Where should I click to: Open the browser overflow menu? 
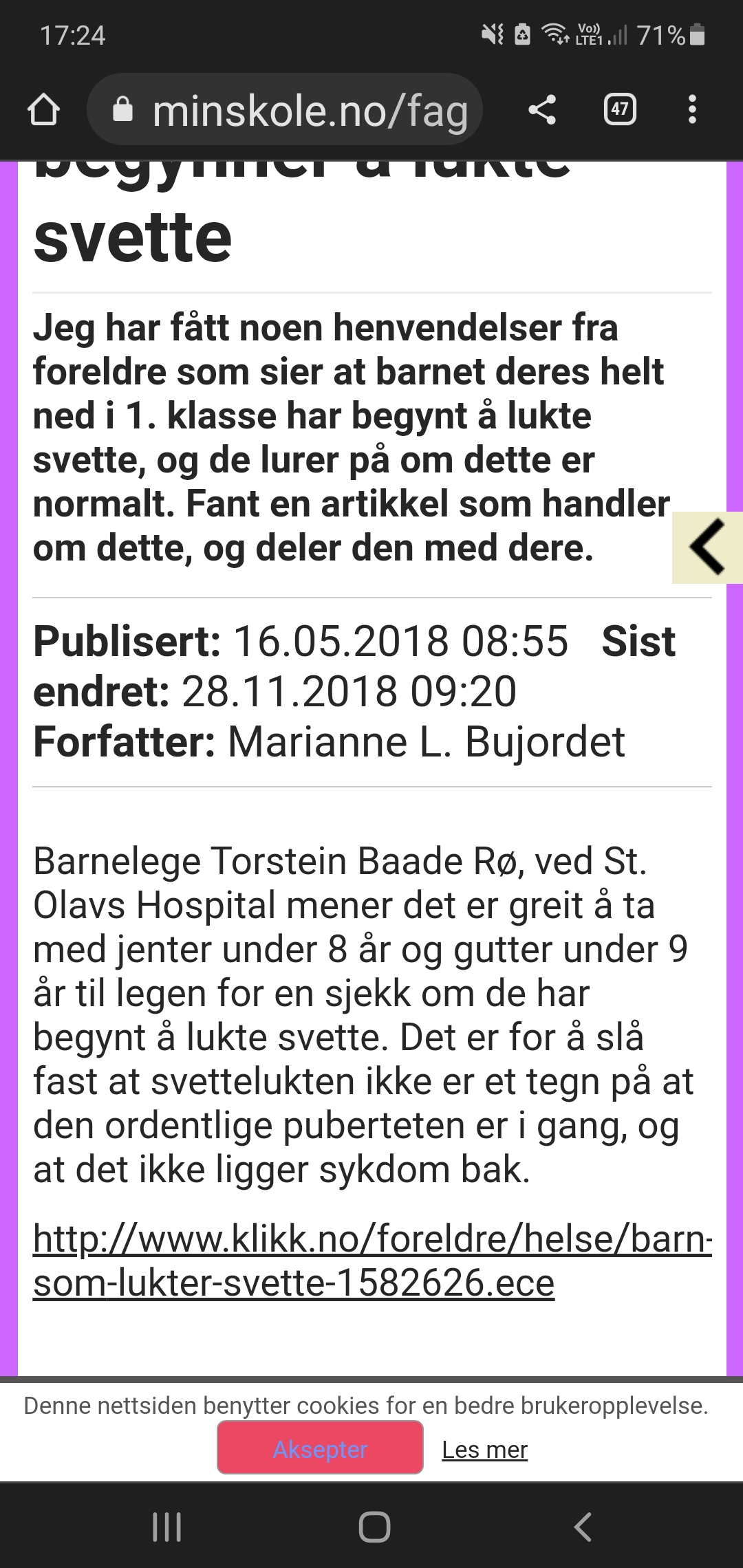(692, 109)
